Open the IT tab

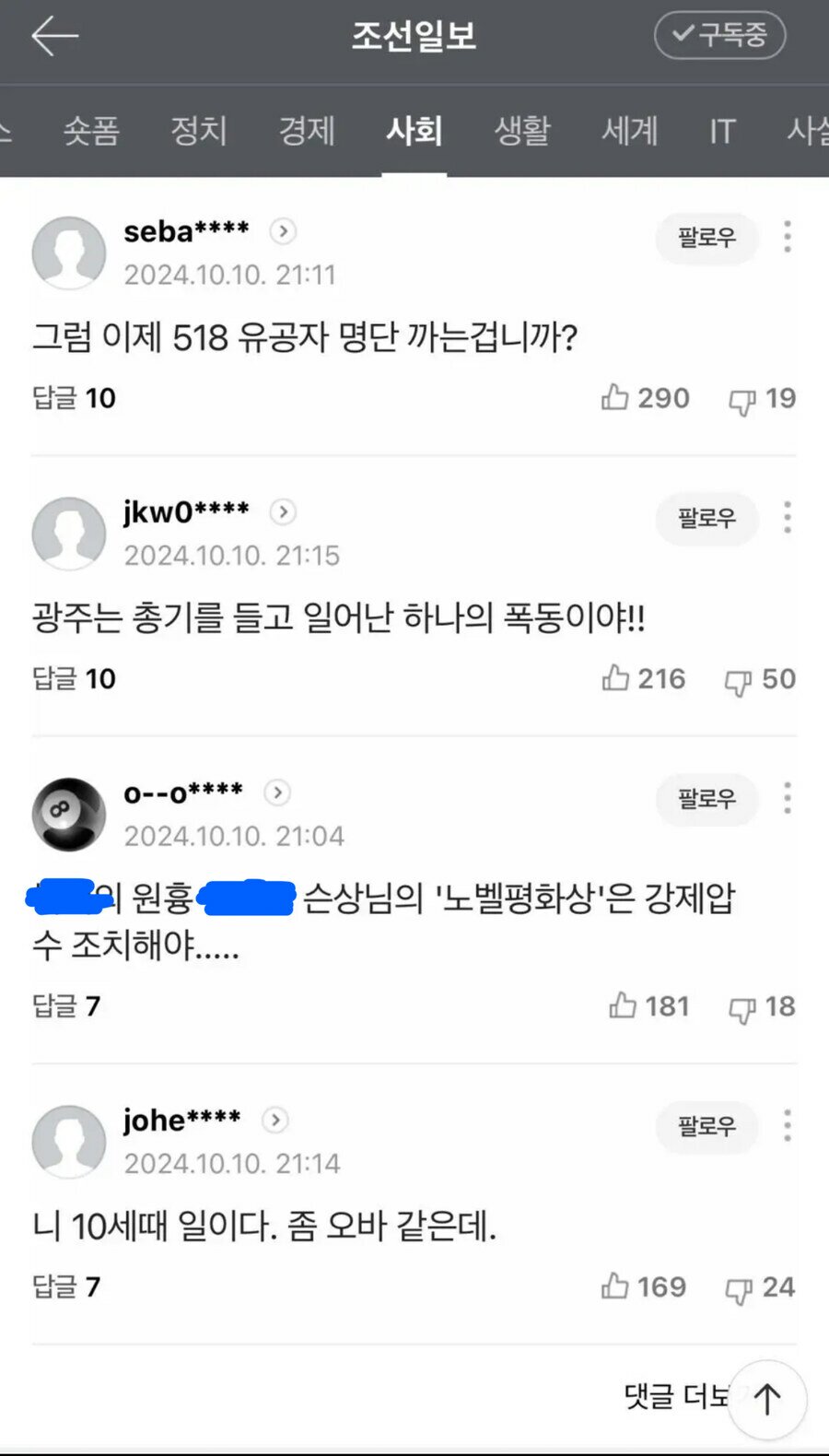click(722, 131)
